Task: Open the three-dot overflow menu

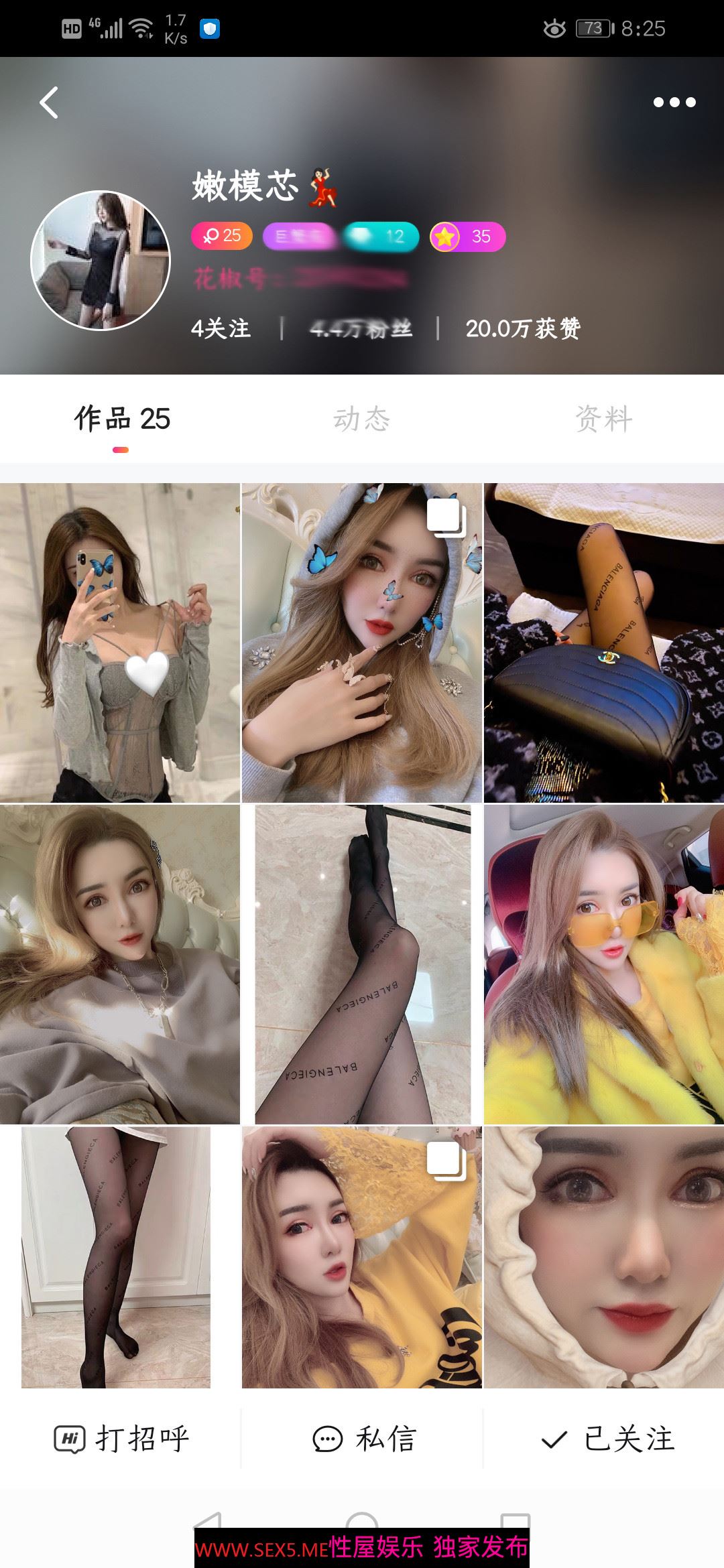Action: point(674,103)
